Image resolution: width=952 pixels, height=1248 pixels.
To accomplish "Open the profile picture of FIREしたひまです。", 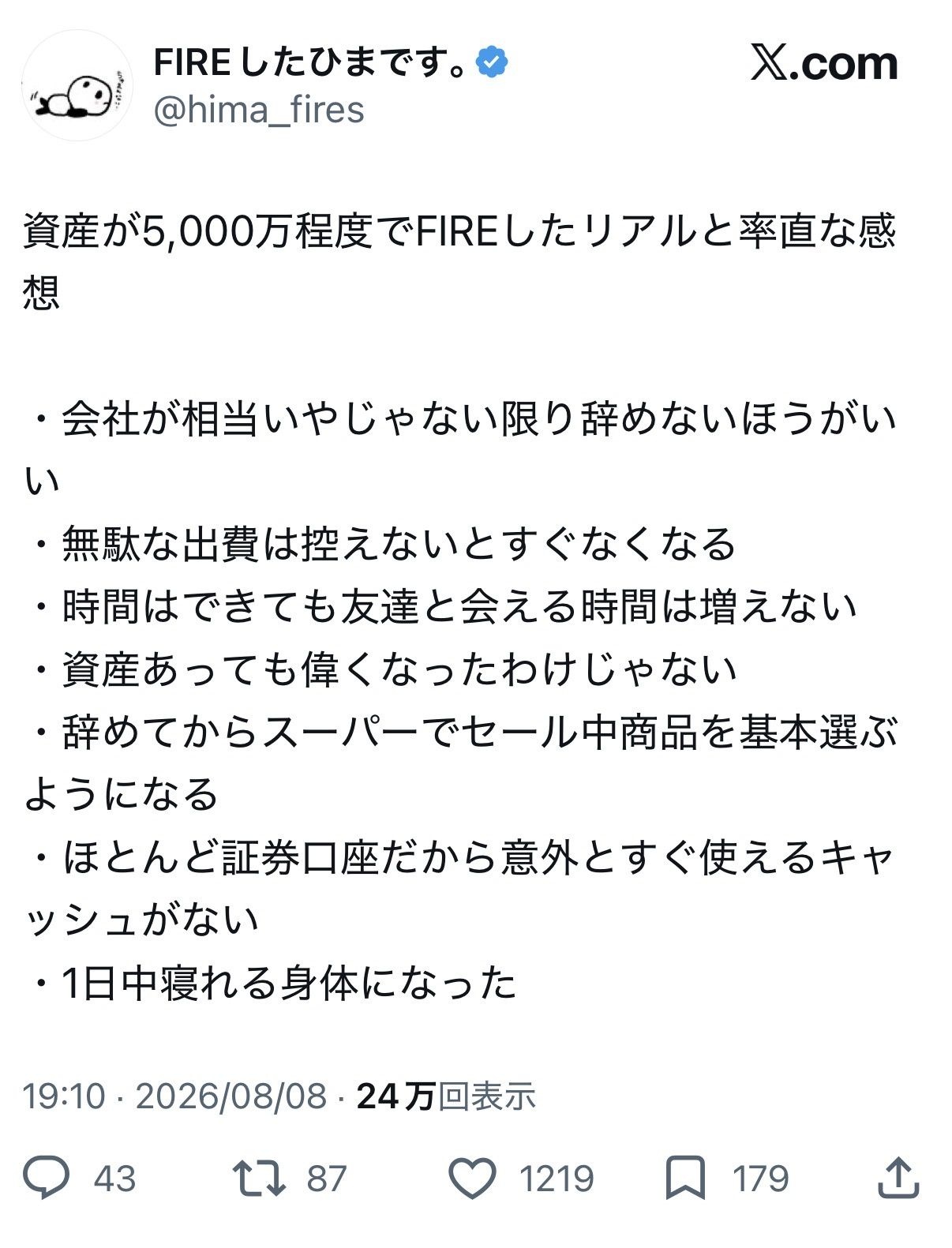I will point(77,85).
